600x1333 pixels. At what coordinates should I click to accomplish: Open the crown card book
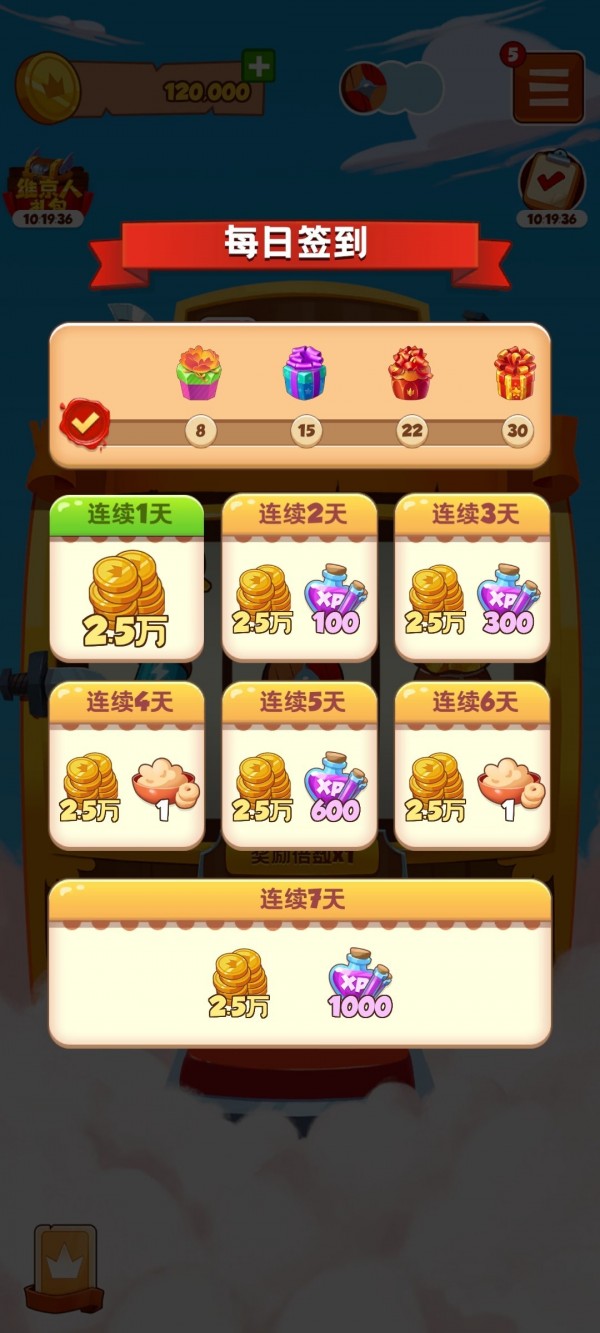pos(66,1266)
